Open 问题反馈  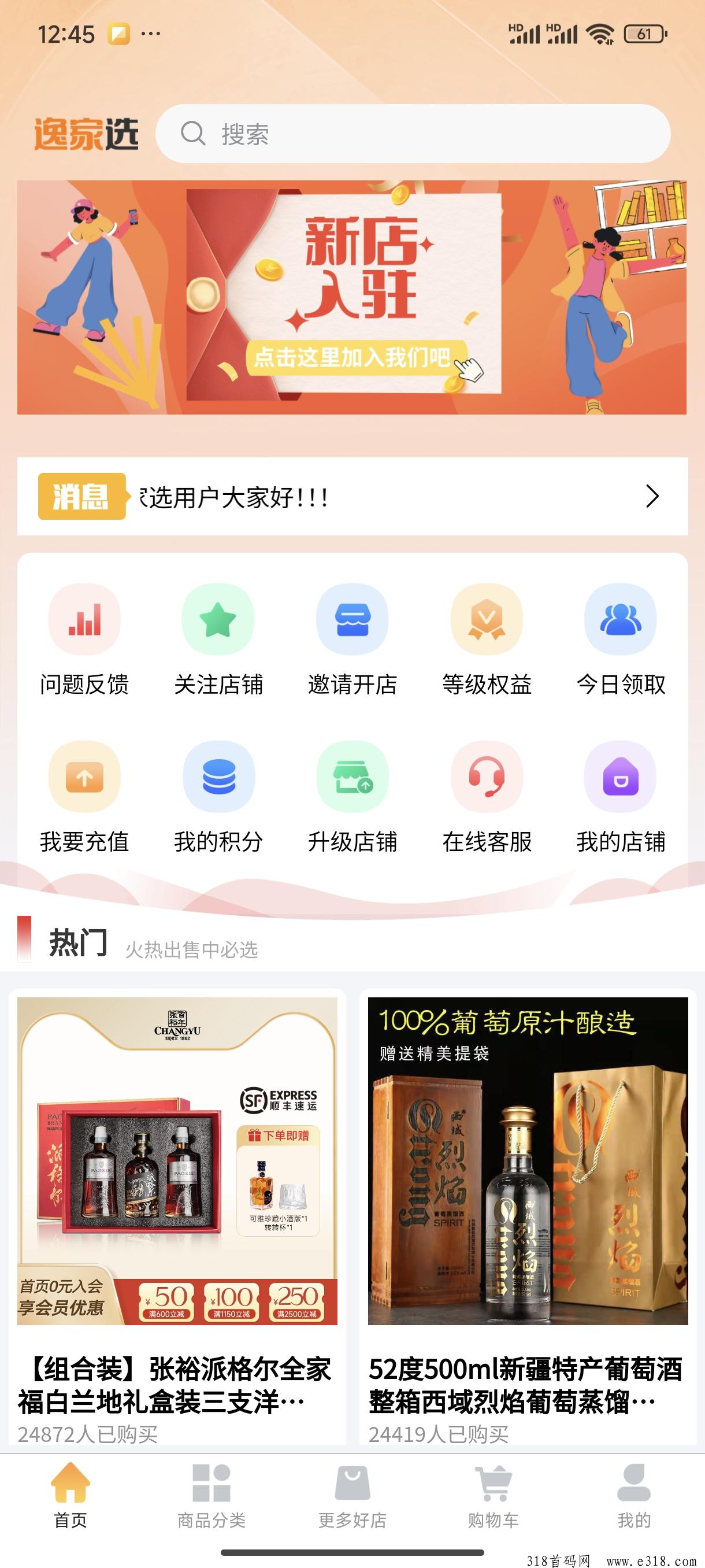point(84,639)
